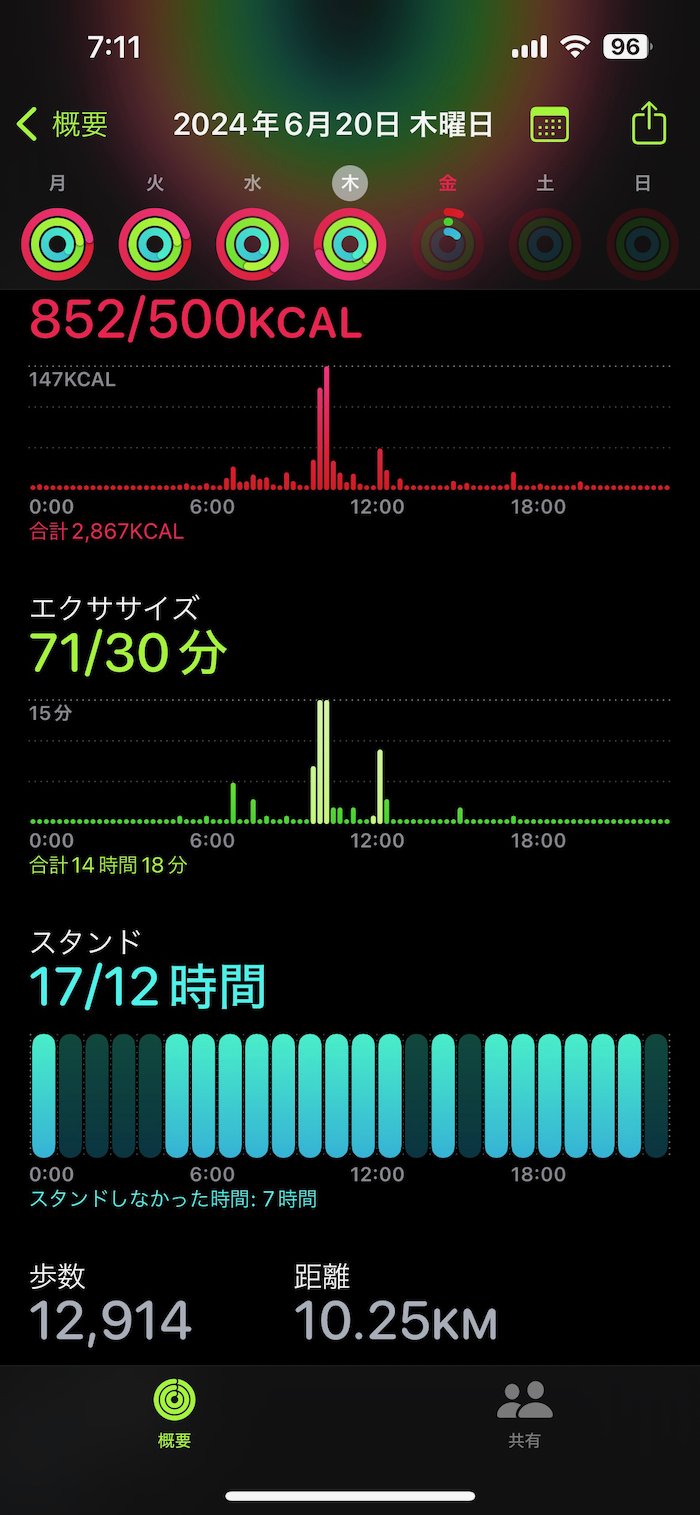Share this day's activity summary
Screen dimensions: 700x1515
tap(649, 125)
